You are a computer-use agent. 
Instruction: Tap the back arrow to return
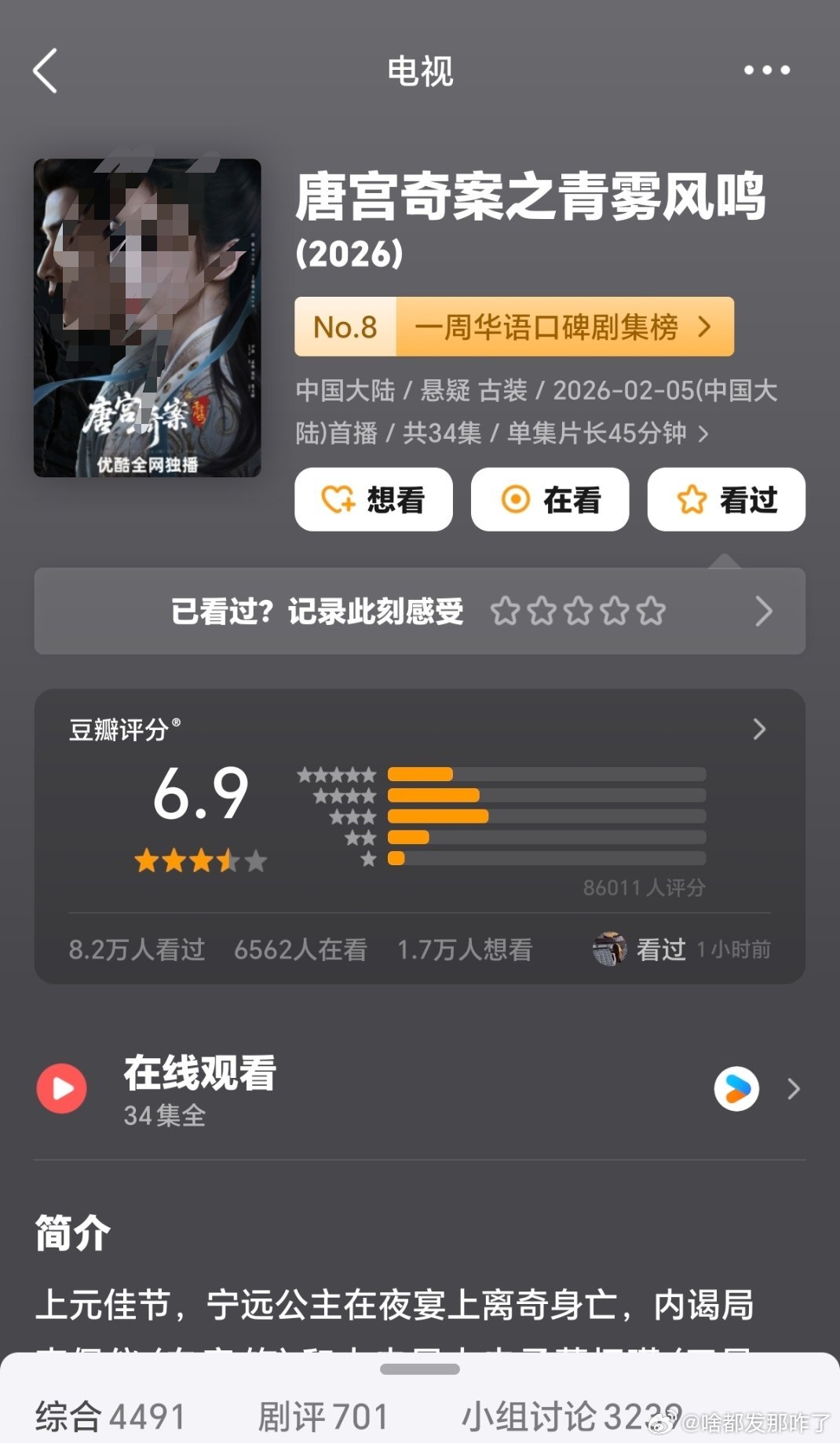[x=45, y=71]
